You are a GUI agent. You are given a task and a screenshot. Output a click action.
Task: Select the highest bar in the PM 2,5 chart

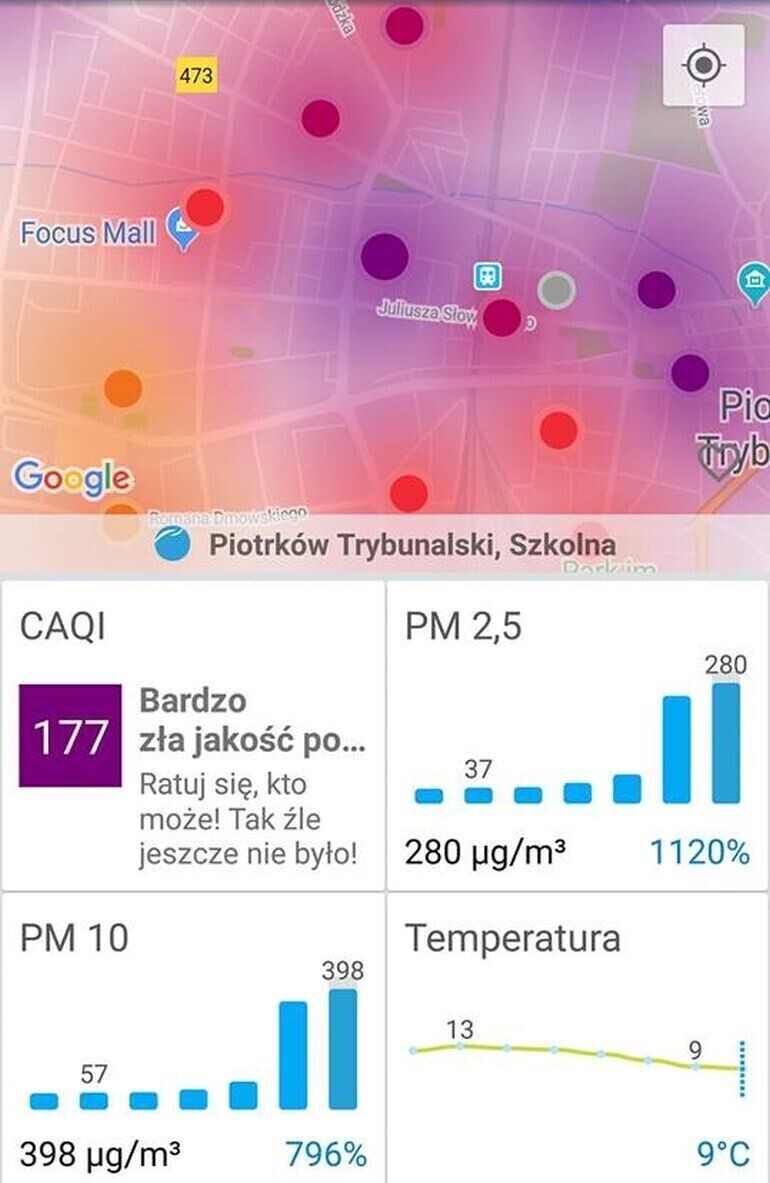(725, 743)
